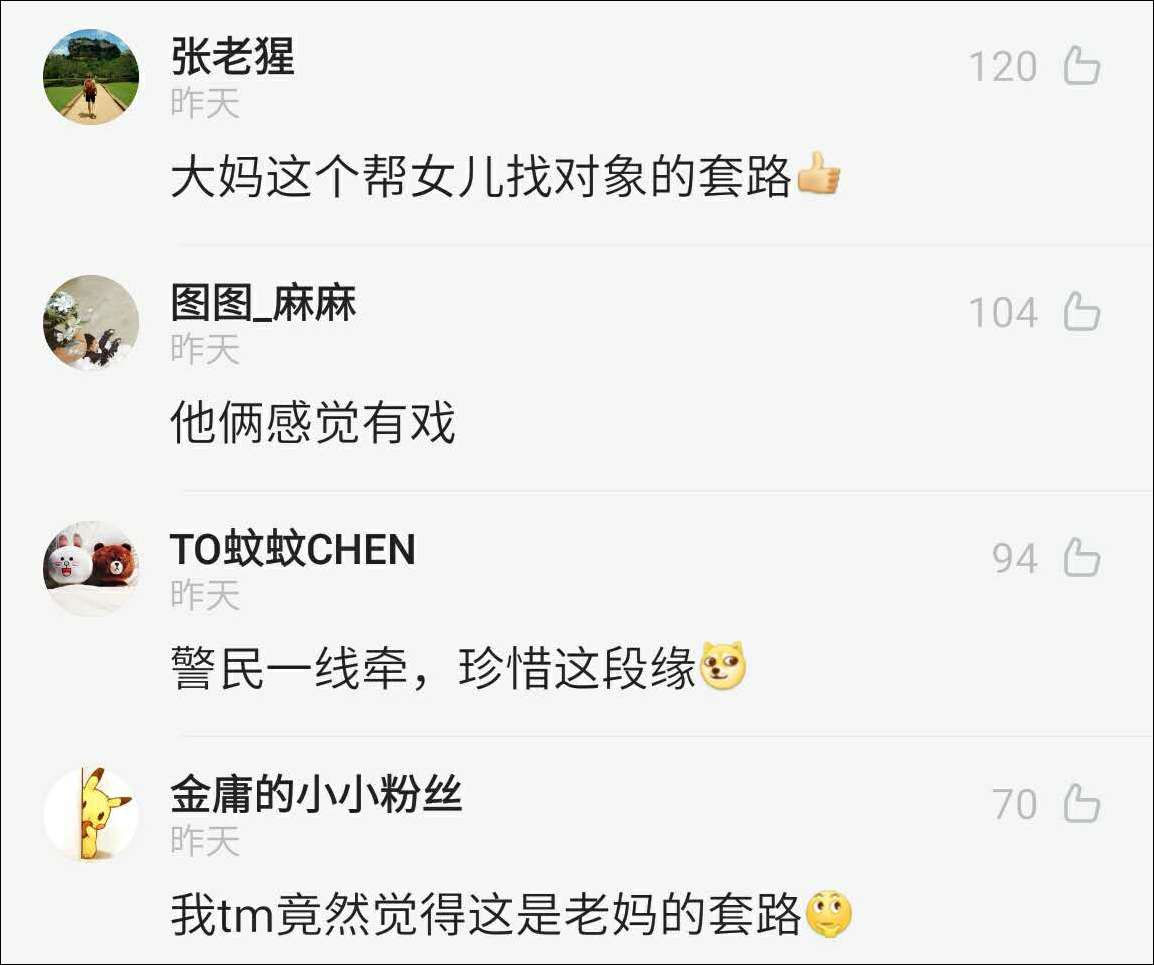Viewport: 1154px width, 965px height.
Task: Tap the username 金庸的小小粉丝
Action: [x=316, y=796]
